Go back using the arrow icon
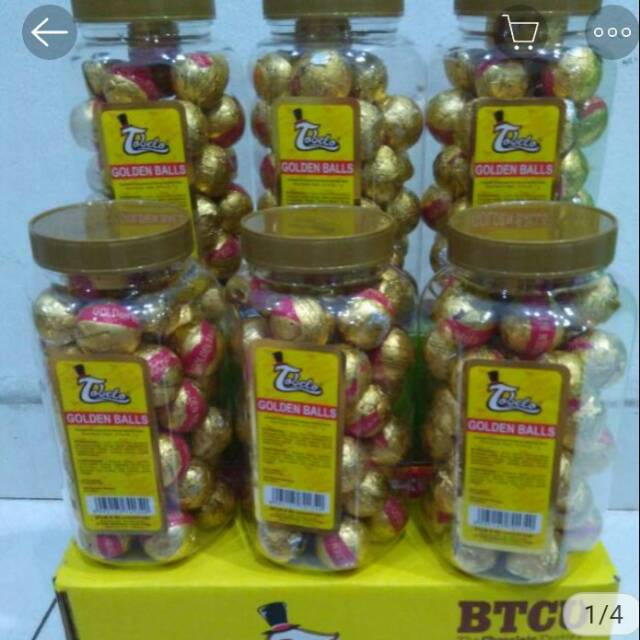 click(x=49, y=32)
